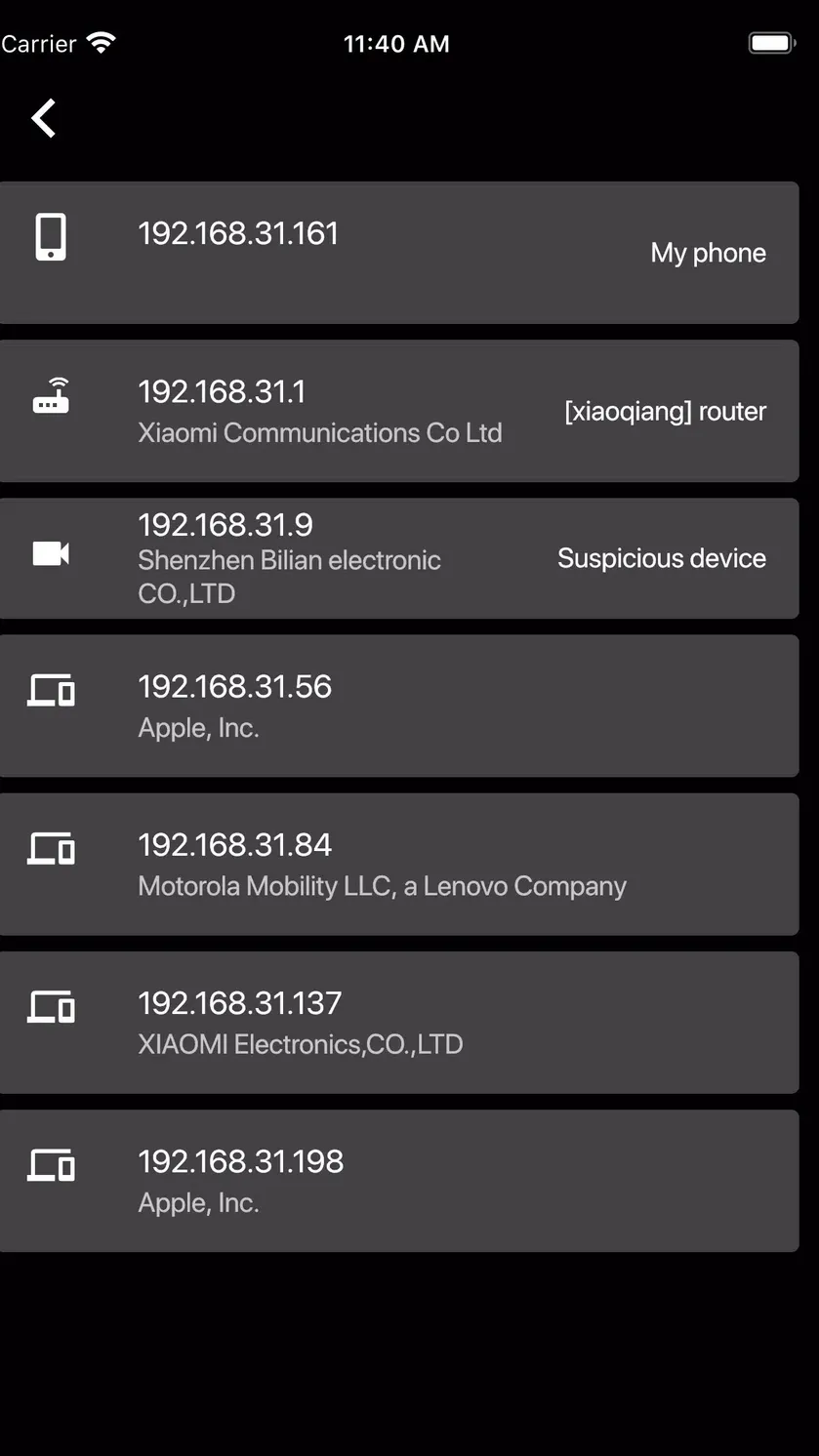Open the xiaoqiang router entry 192.168.31.1
This screenshot has height=1456, width=819.
click(x=399, y=411)
